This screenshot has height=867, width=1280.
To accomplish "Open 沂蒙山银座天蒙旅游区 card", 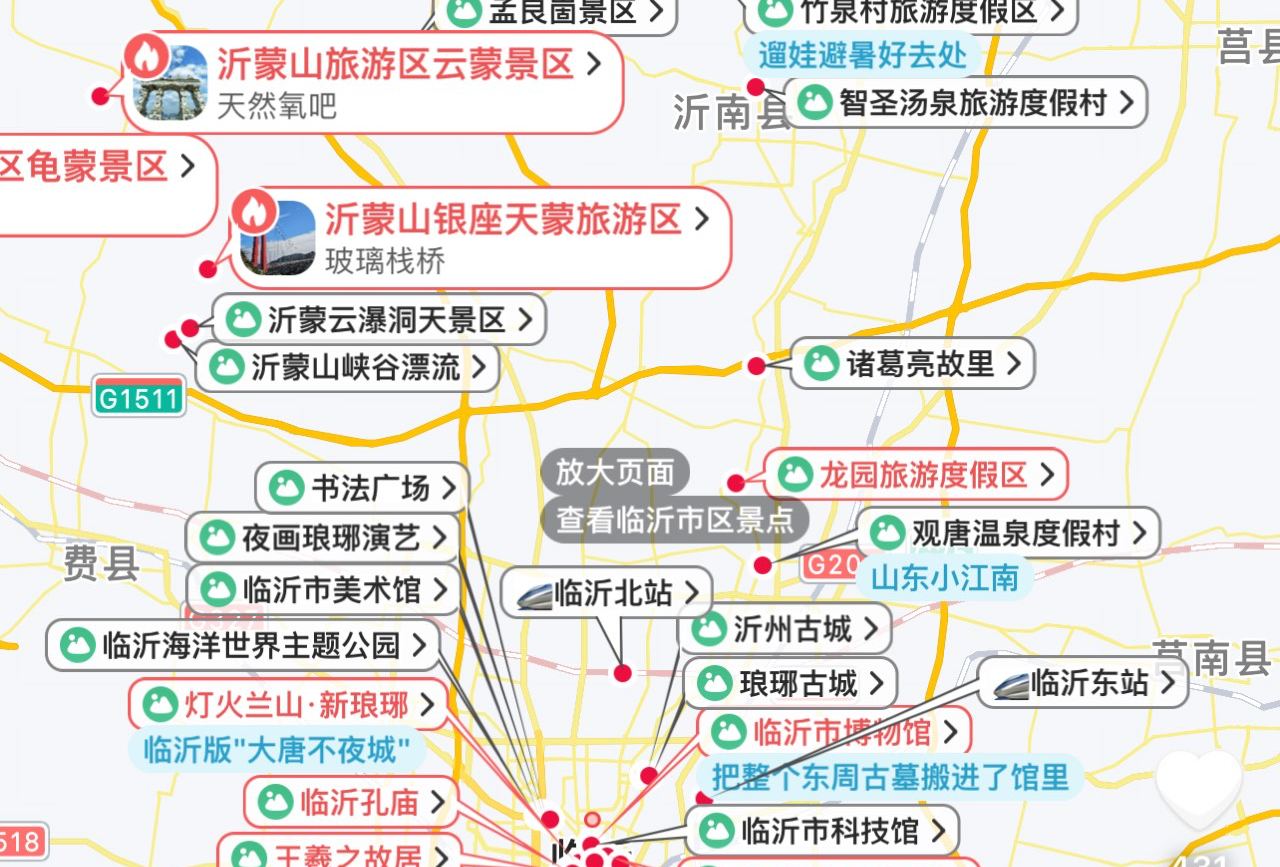I will point(502,221).
